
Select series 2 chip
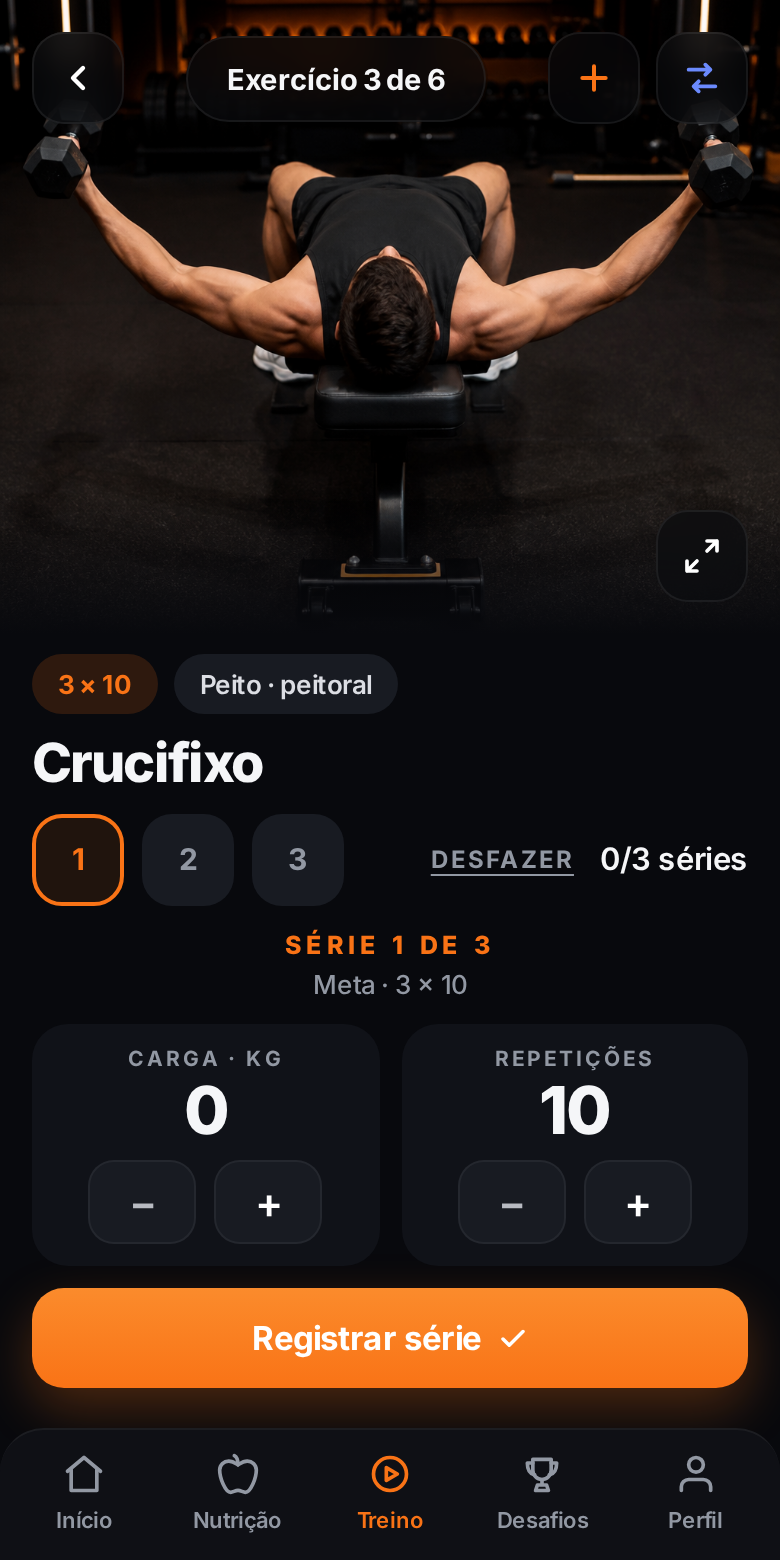coord(188,860)
